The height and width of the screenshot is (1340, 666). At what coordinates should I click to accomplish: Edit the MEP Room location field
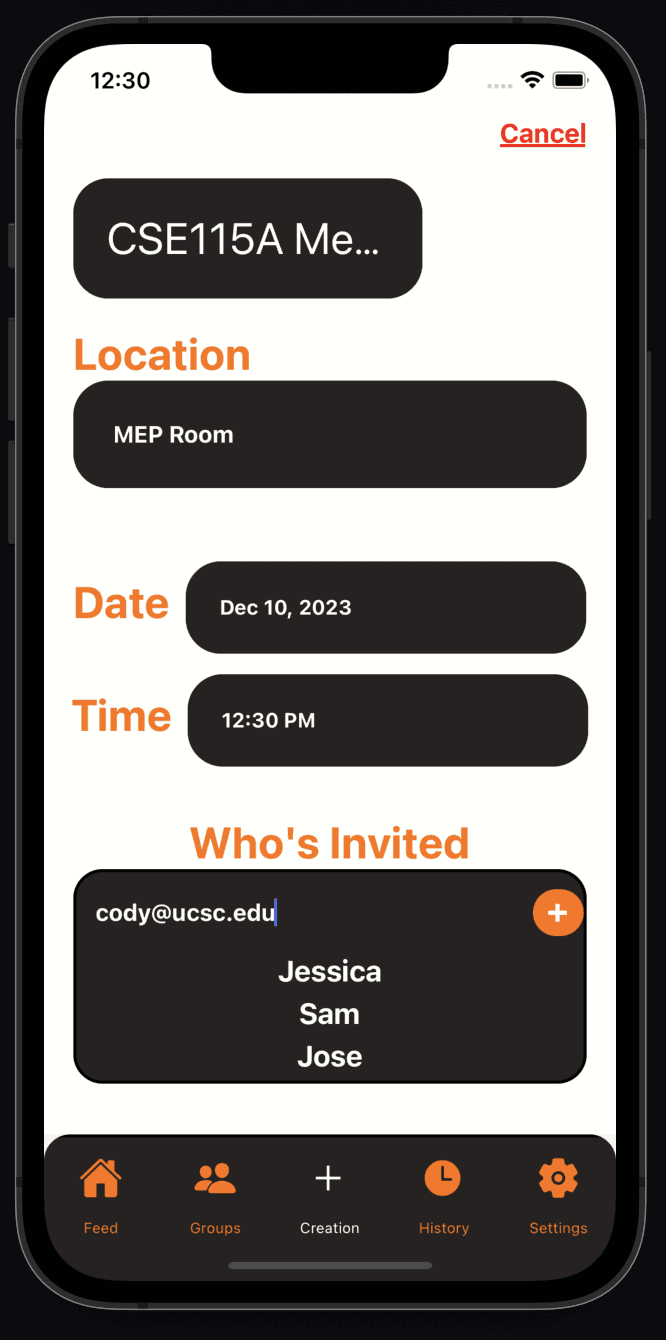pyautogui.click(x=329, y=435)
